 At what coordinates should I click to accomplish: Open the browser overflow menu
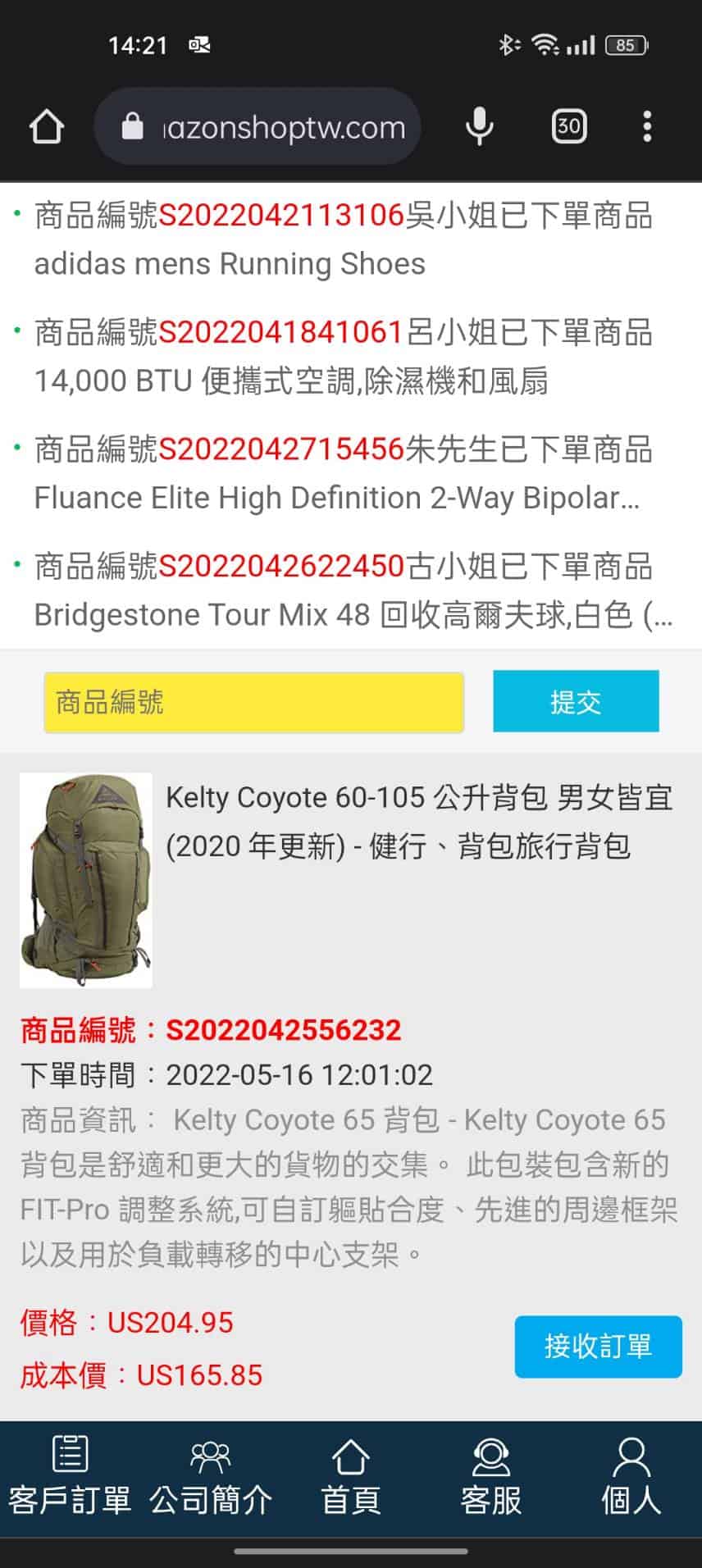[x=647, y=127]
